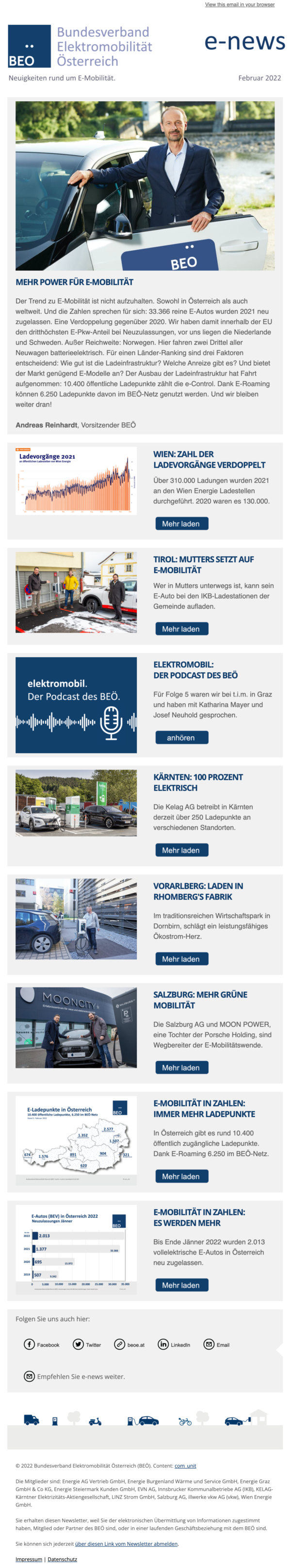Screen dimensions: 291x1568
Task: Tap the Email contact link
Action: tap(217, 1344)
